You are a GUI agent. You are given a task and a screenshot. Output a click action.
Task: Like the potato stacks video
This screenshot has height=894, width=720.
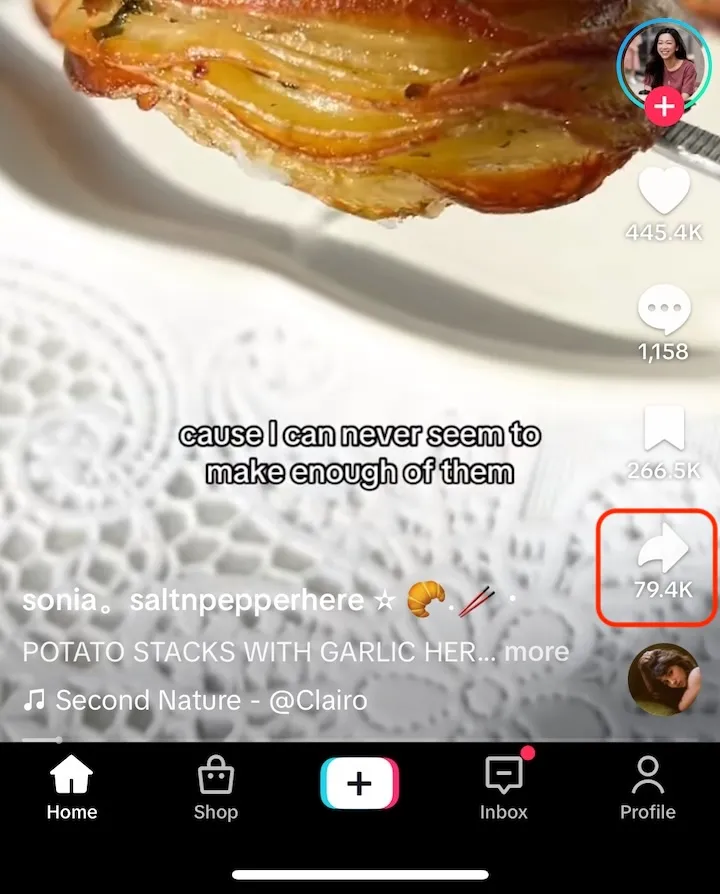664,192
